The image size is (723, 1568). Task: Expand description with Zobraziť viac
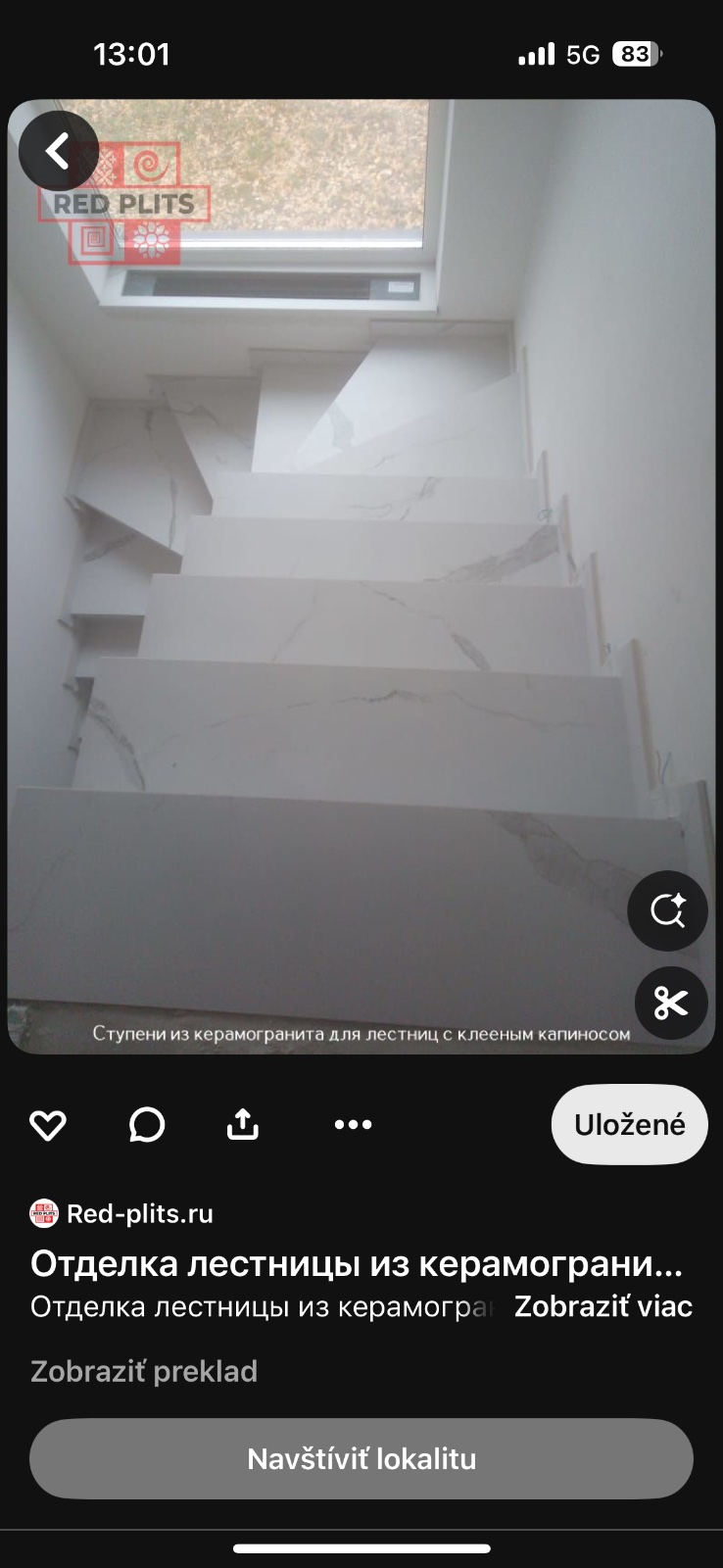point(602,1306)
